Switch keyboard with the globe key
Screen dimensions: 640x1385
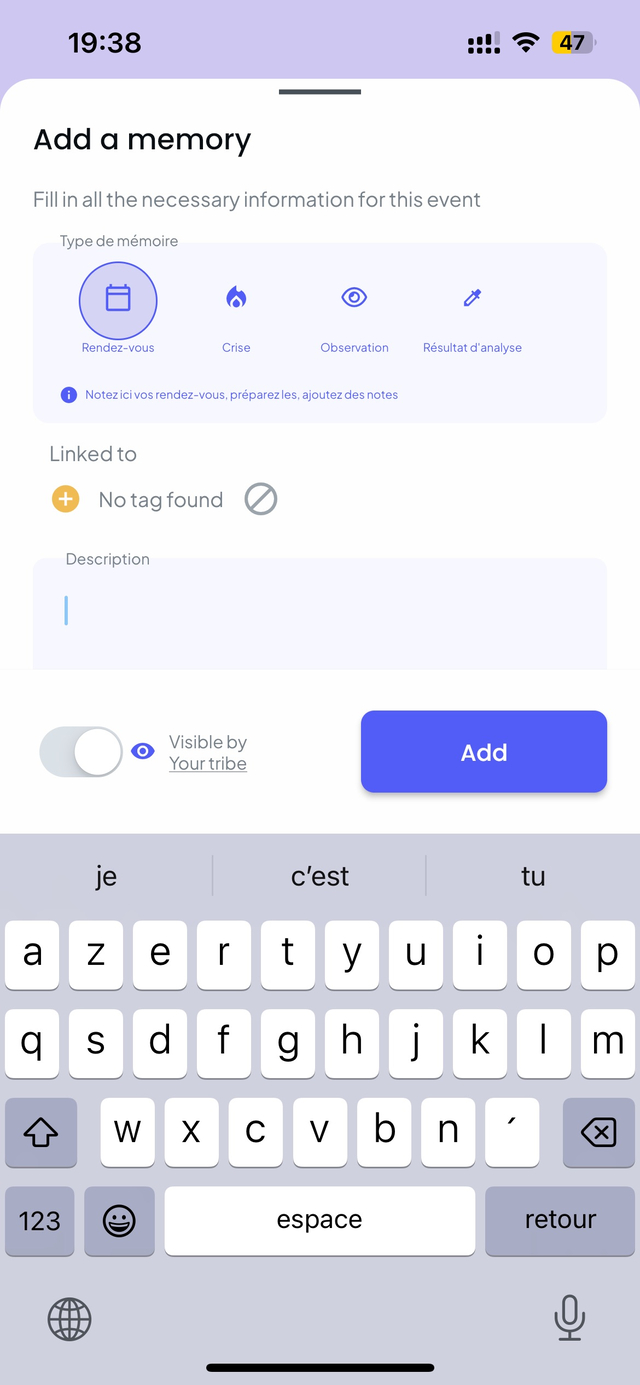(x=70, y=1319)
